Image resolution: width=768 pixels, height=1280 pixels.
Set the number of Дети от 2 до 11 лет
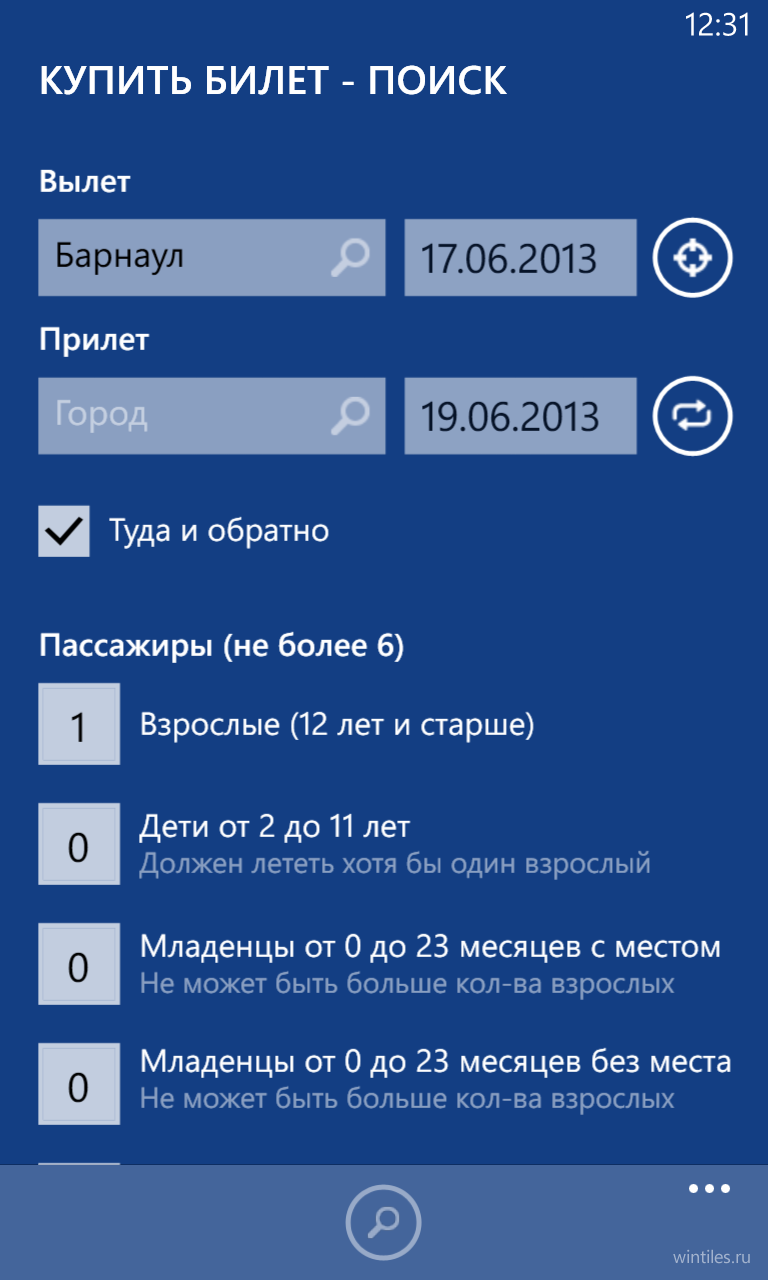(x=79, y=844)
